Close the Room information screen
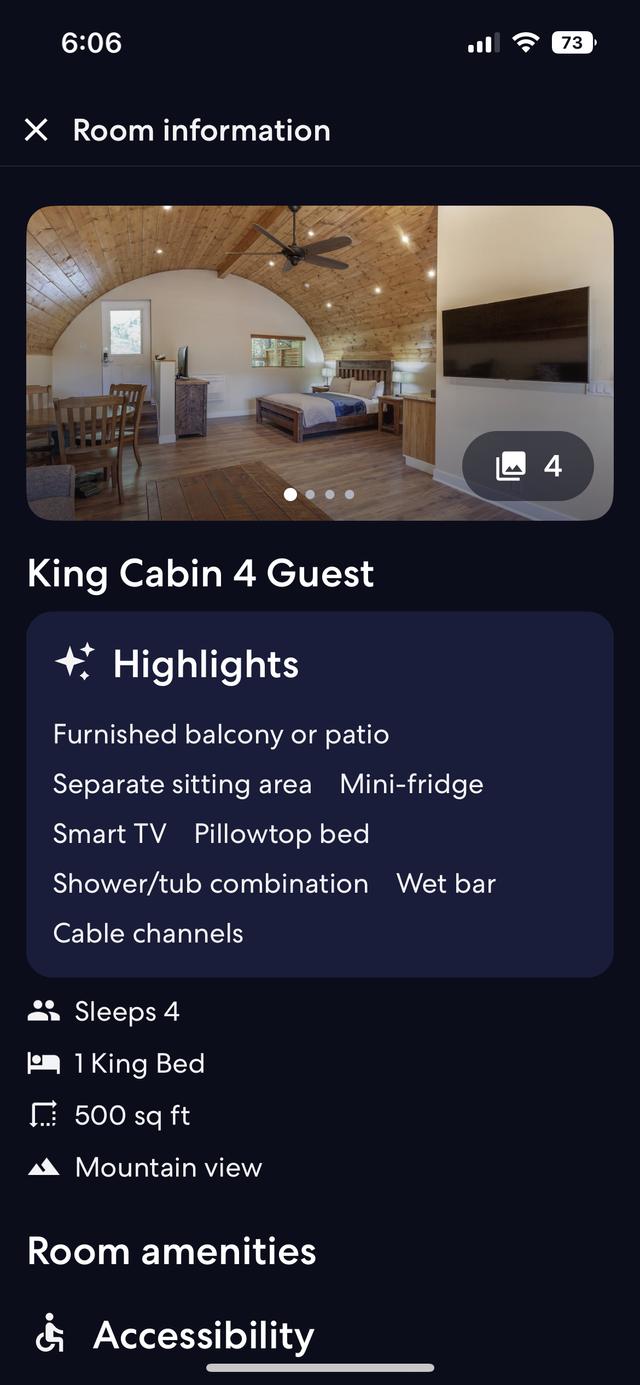 (x=36, y=130)
